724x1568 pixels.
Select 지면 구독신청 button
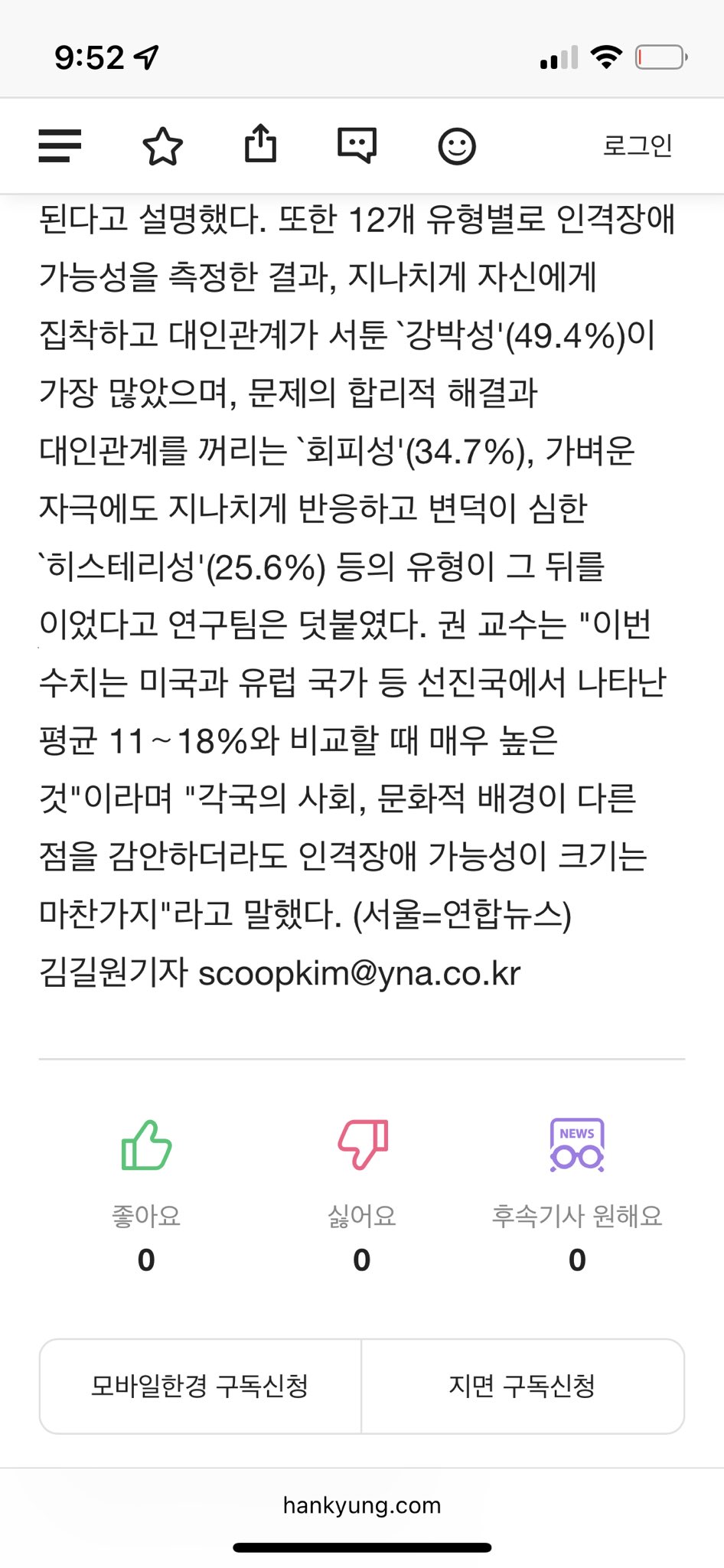[523, 1386]
